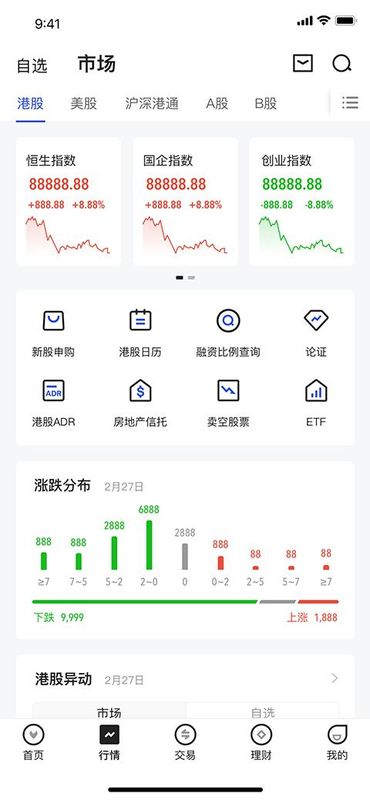Screen dimensions: 370x800
Task: Tap the 港股ADR shortcut
Action: (x=53, y=403)
